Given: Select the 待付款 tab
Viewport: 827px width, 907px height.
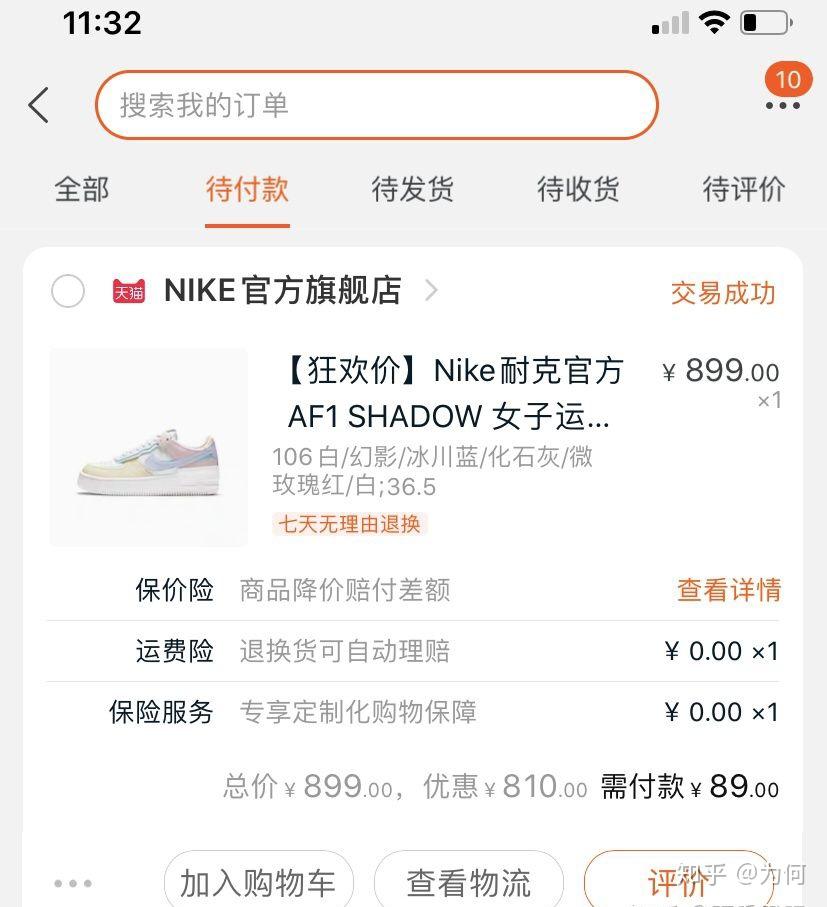Looking at the screenshot, I should (x=247, y=189).
